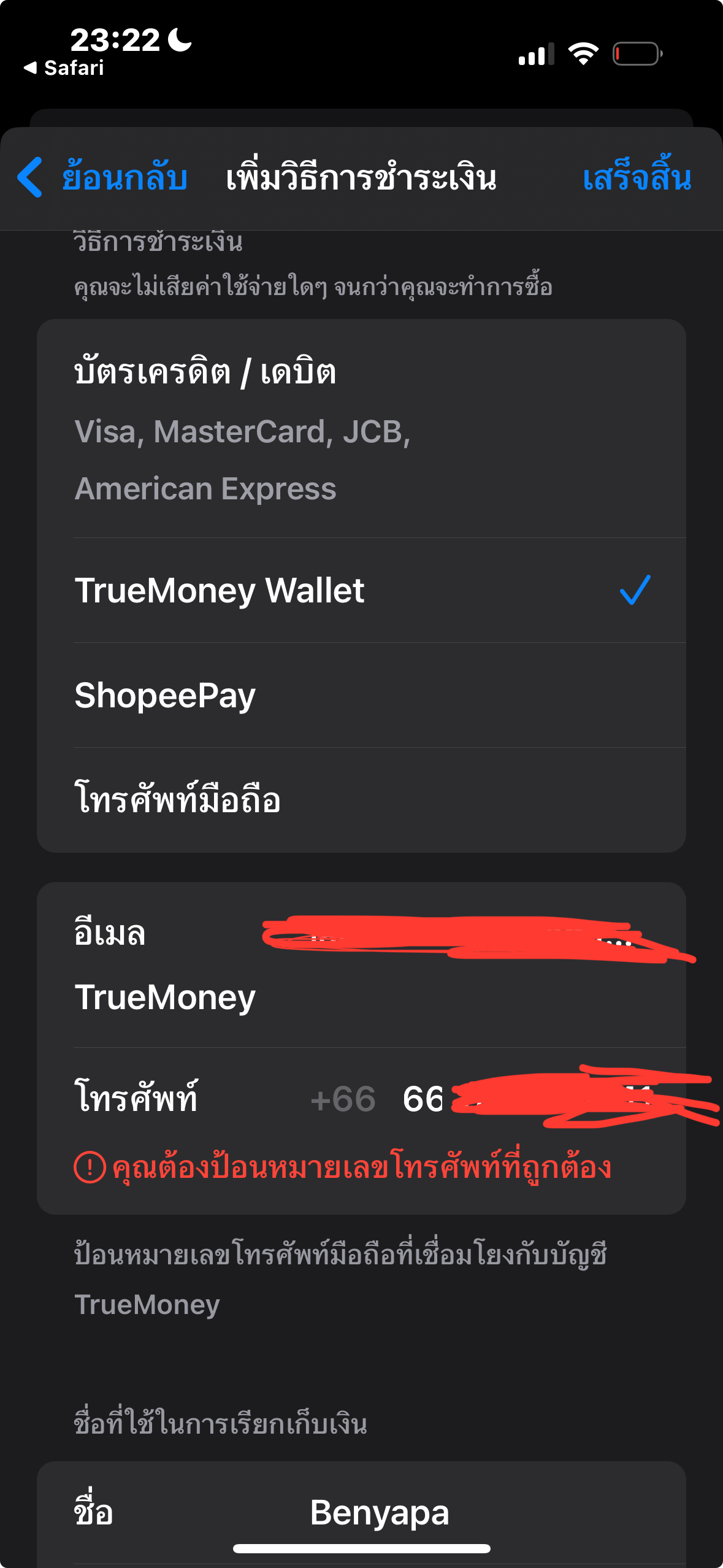Image resolution: width=723 pixels, height=1568 pixels.
Task: Pick the โทรศัพท์มือถือ payment option
Action: tap(361, 800)
